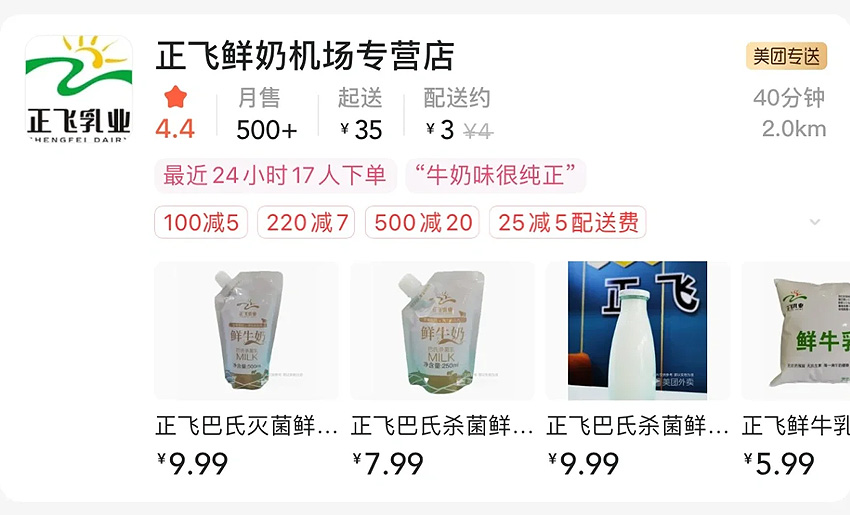Tap the 25减5配送费 delivery discount tag
The height and width of the screenshot is (515, 850).
click(567, 222)
